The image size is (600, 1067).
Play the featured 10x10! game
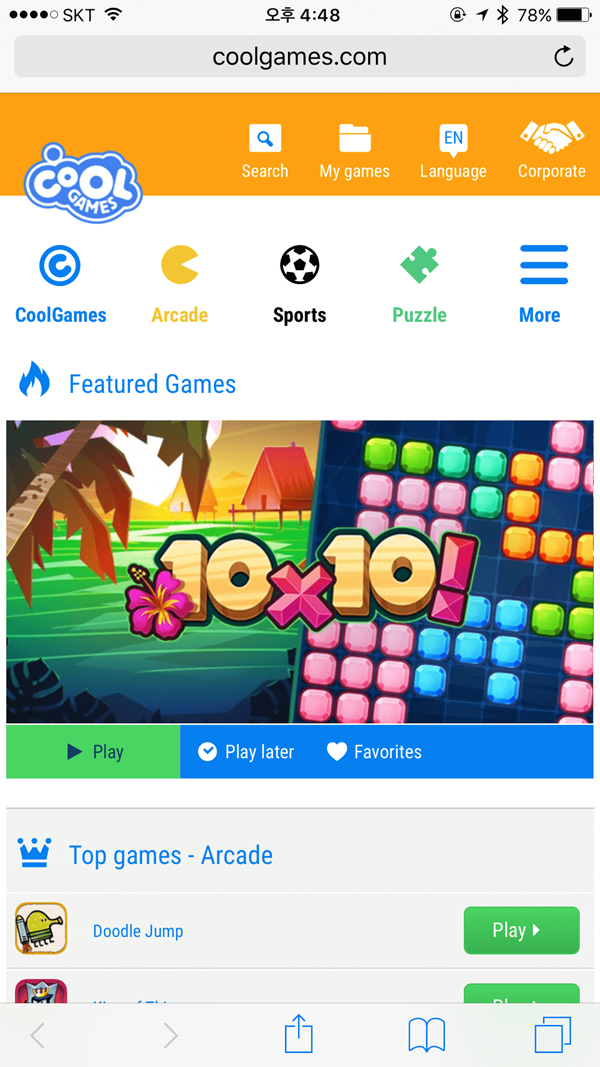[x=93, y=752]
